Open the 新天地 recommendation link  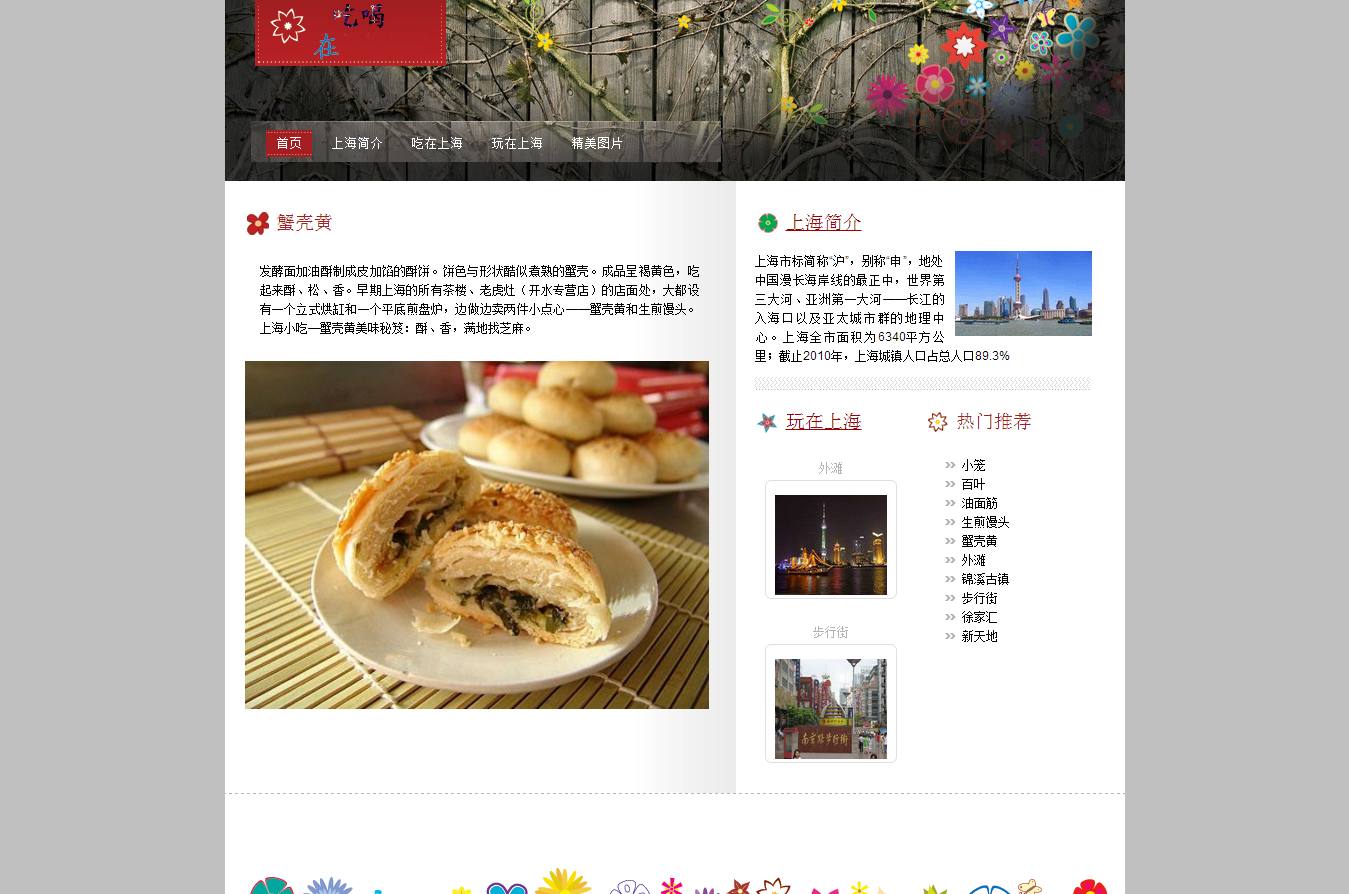[979, 637]
